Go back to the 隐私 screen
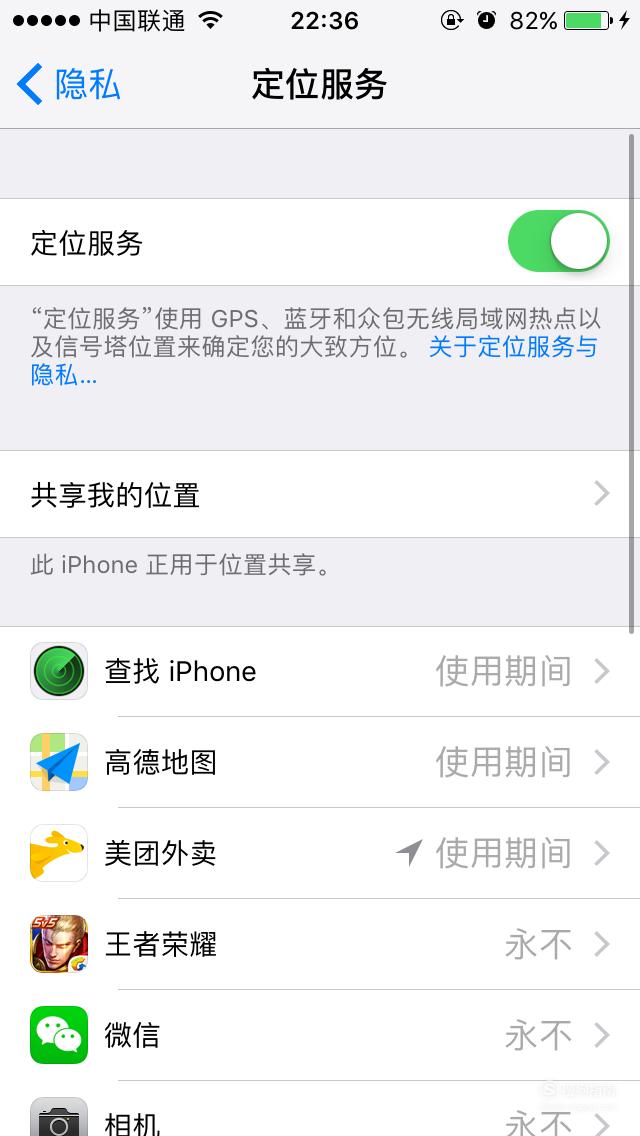 (68, 84)
